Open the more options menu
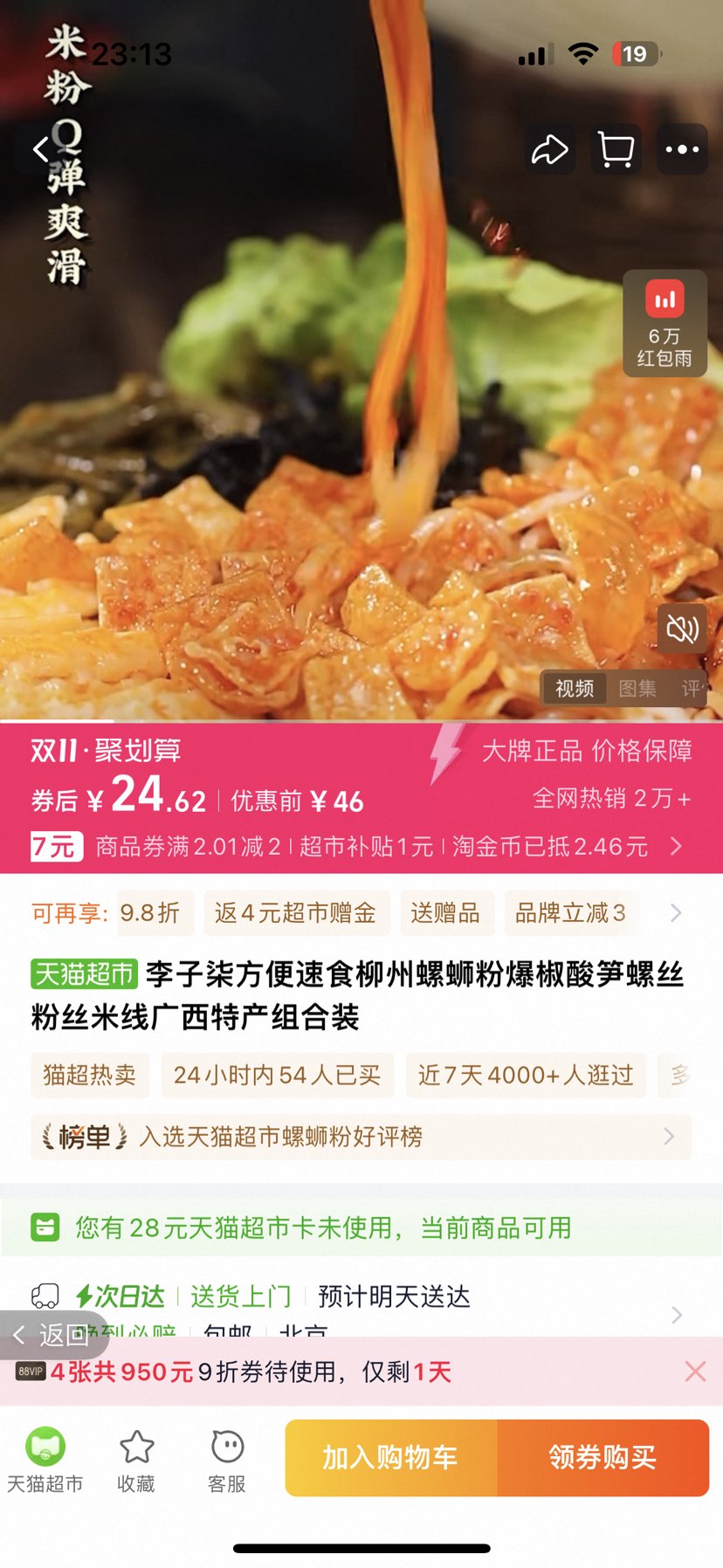The width and height of the screenshot is (723, 1568). 682,148
